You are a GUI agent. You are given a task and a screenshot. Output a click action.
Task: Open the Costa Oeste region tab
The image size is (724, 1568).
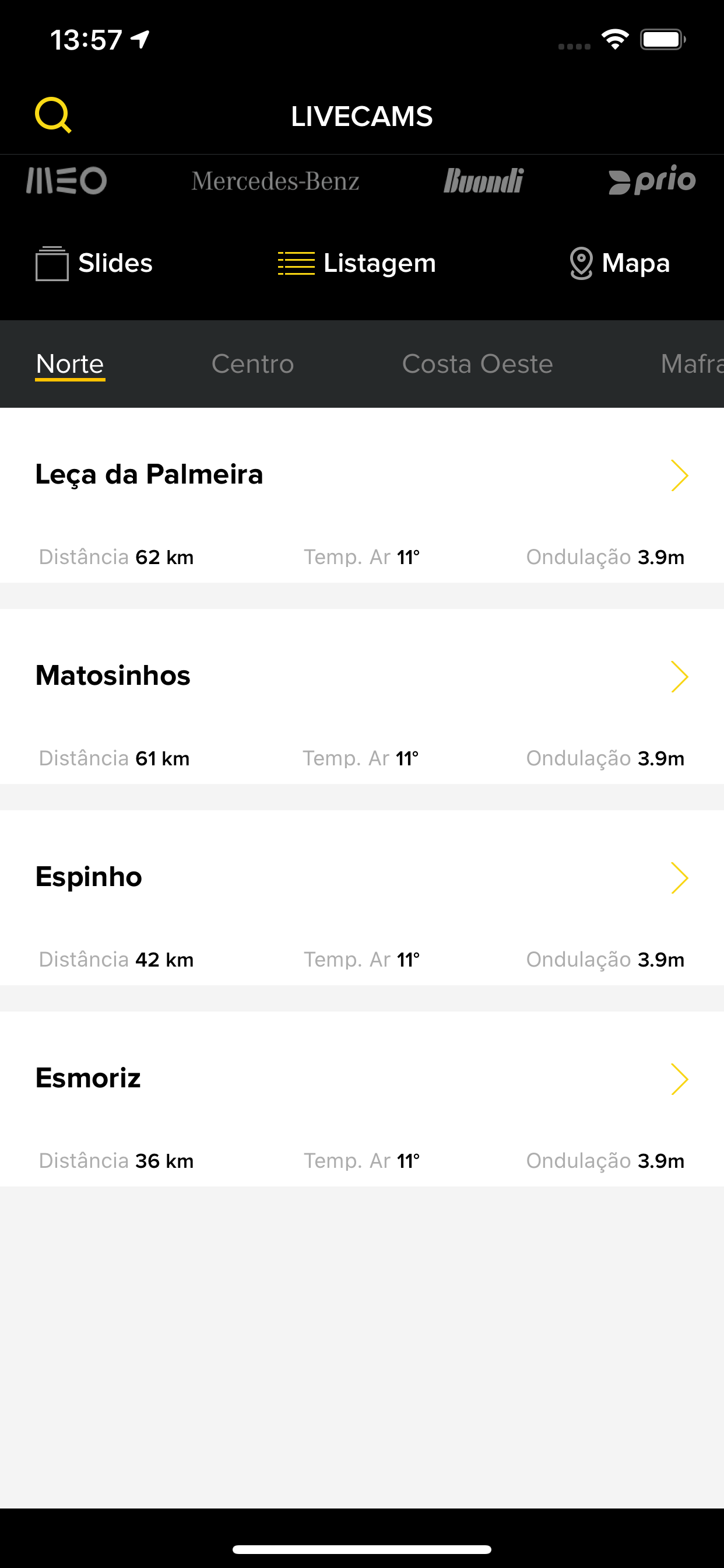point(477,364)
